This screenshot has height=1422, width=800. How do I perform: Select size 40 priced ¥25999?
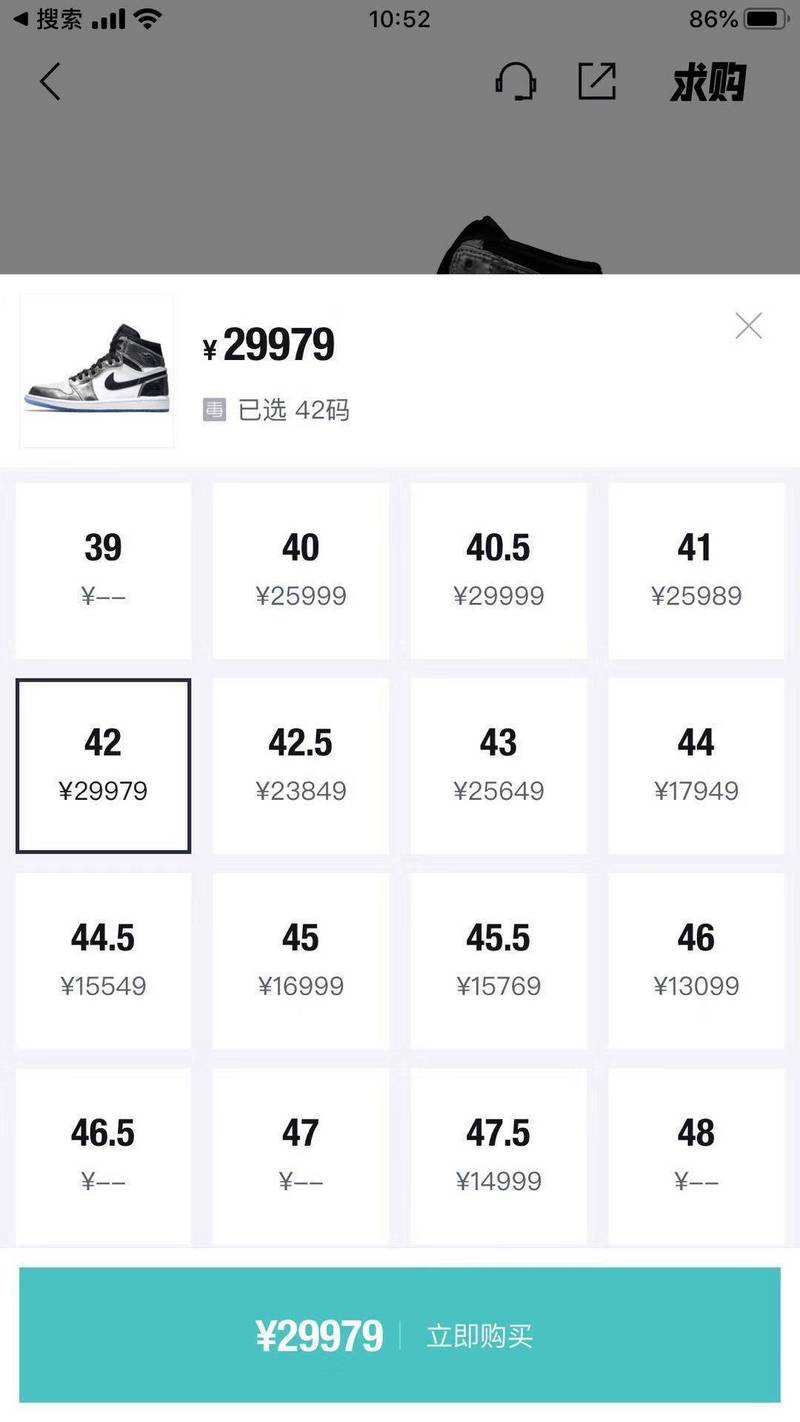coord(301,571)
